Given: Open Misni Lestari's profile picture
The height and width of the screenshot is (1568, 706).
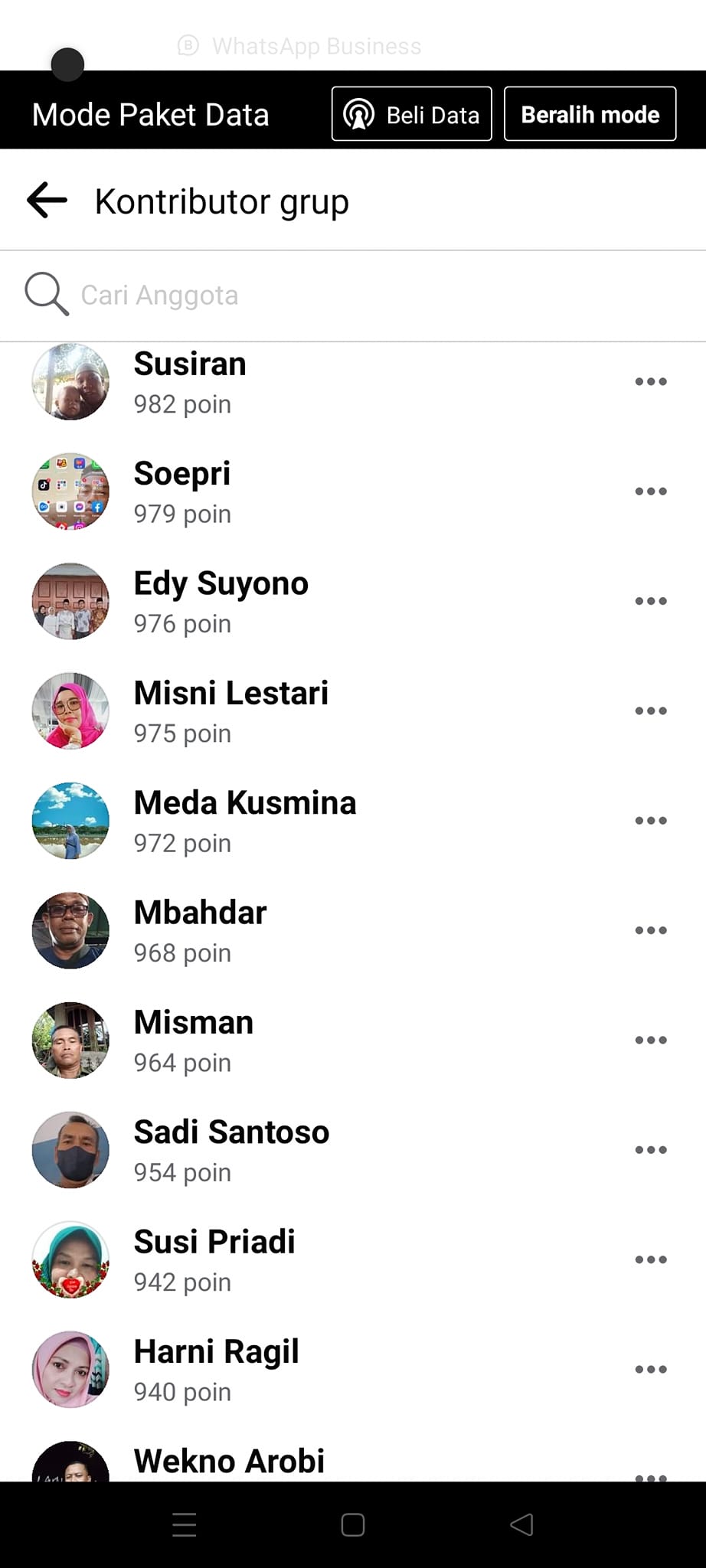Looking at the screenshot, I should pos(70,710).
